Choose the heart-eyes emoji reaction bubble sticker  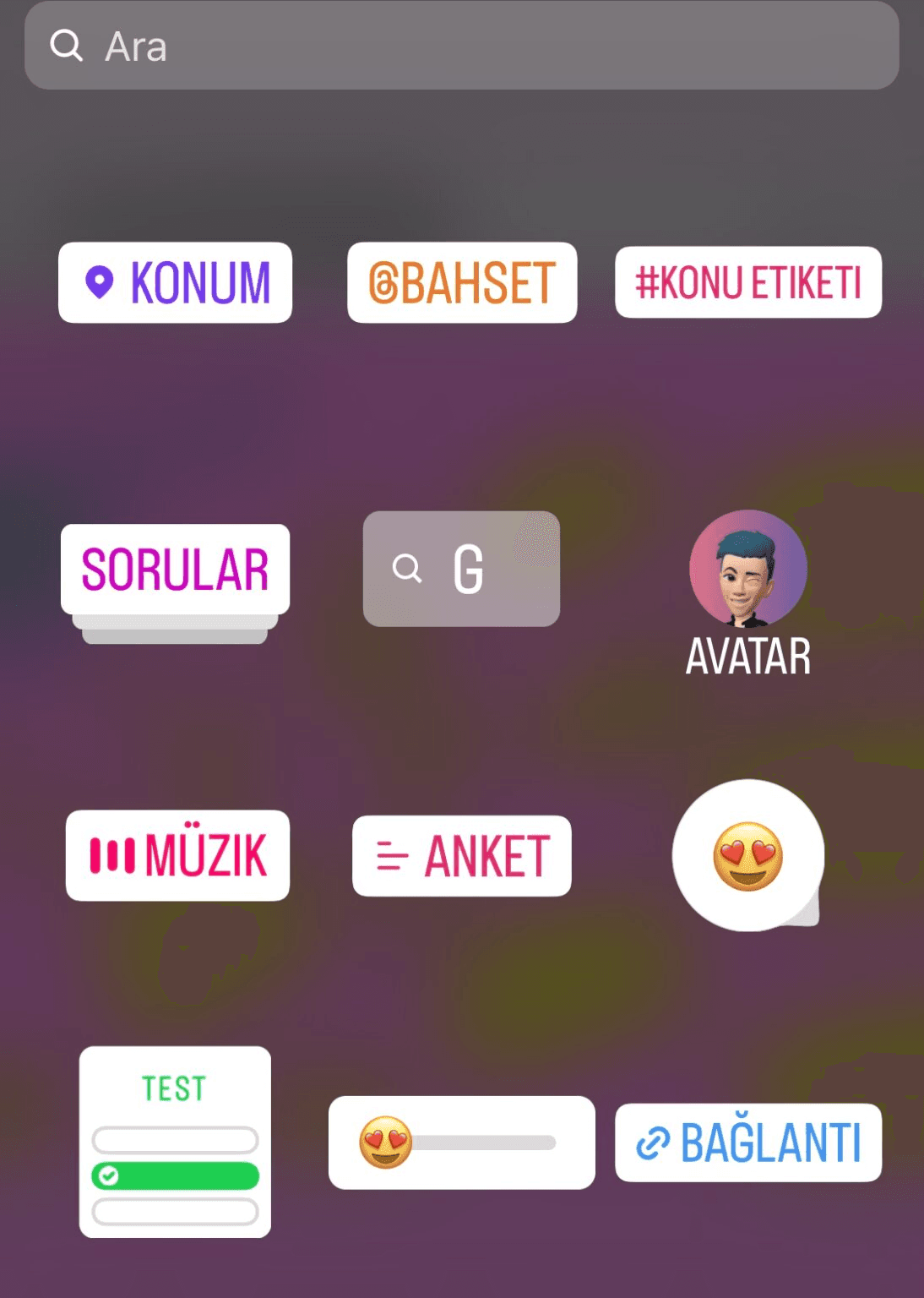pyautogui.click(x=747, y=855)
